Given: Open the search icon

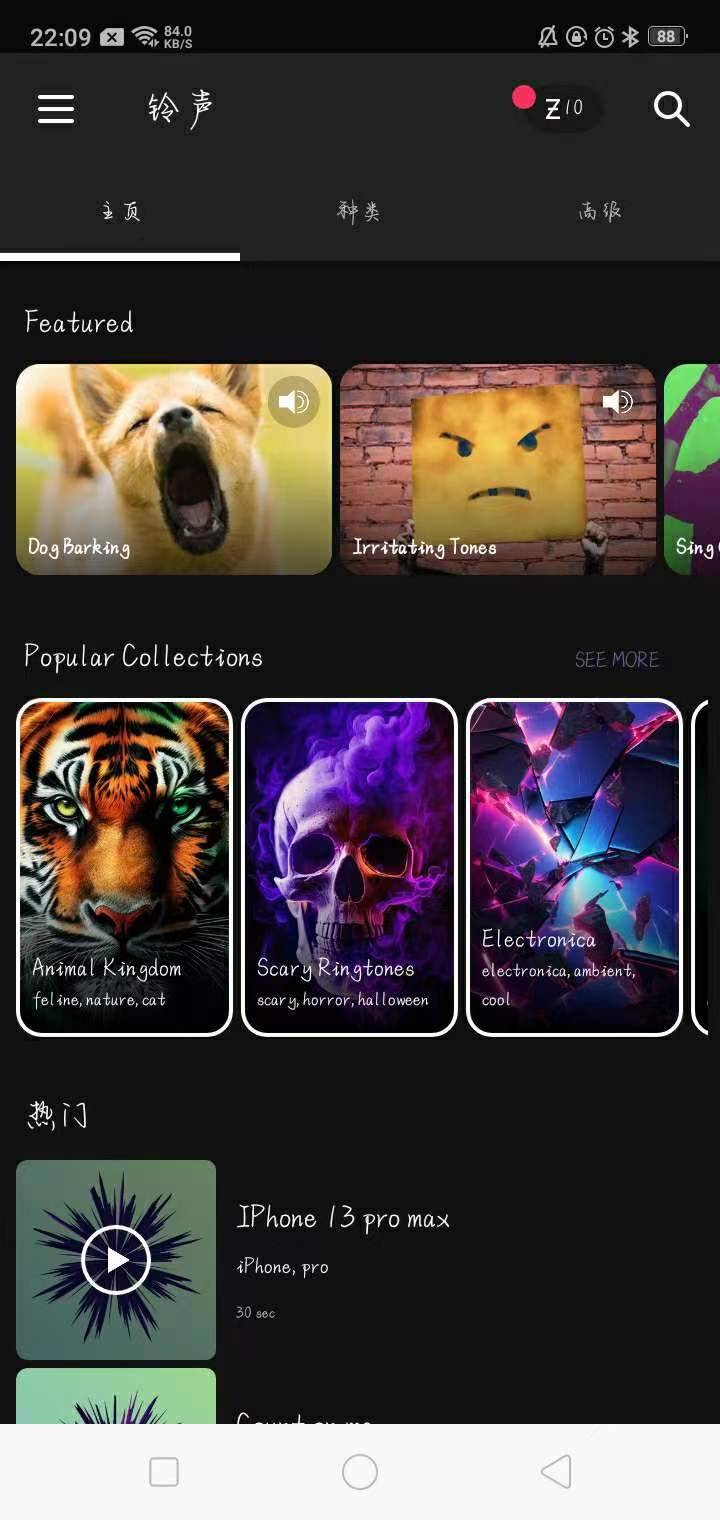Looking at the screenshot, I should click(671, 108).
